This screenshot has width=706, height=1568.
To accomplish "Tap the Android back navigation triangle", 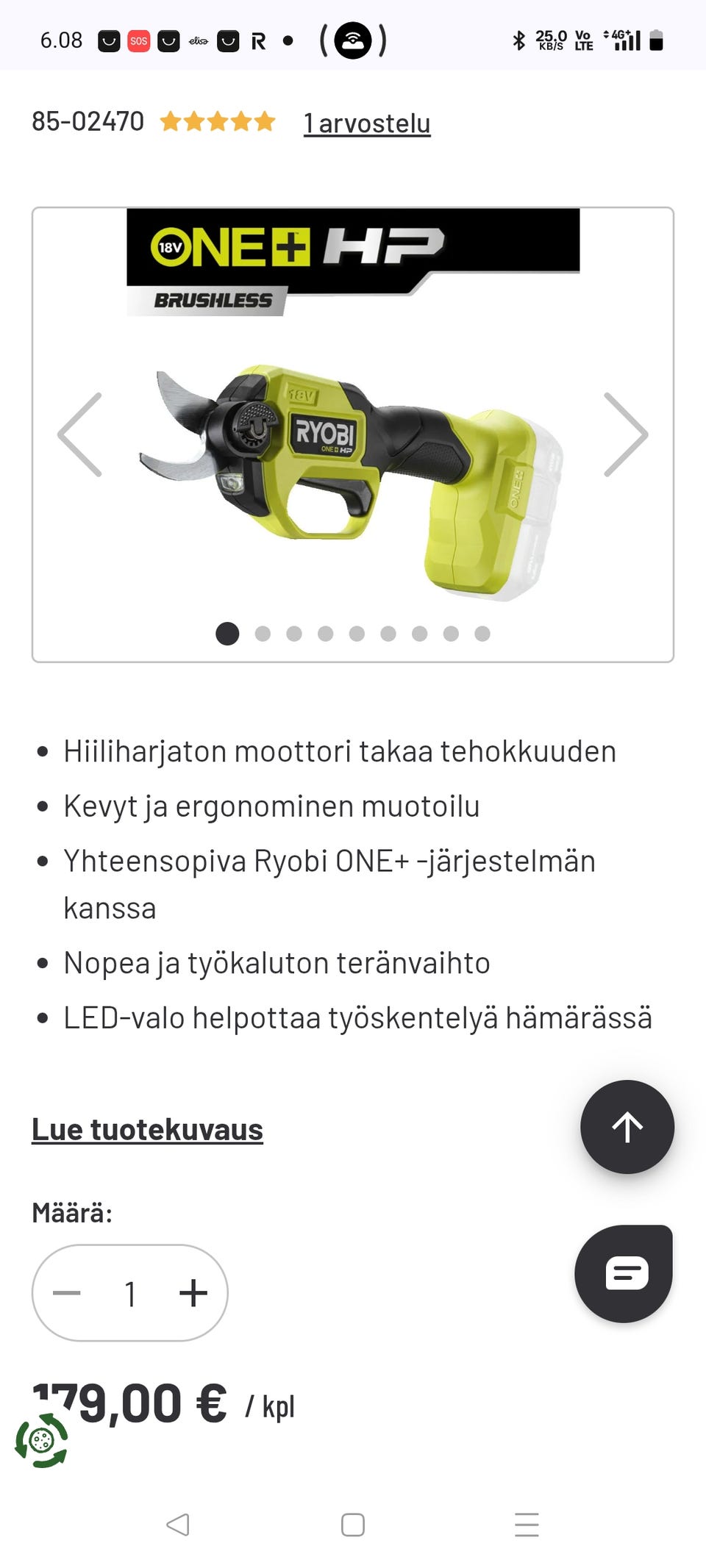I will click(x=176, y=1525).
